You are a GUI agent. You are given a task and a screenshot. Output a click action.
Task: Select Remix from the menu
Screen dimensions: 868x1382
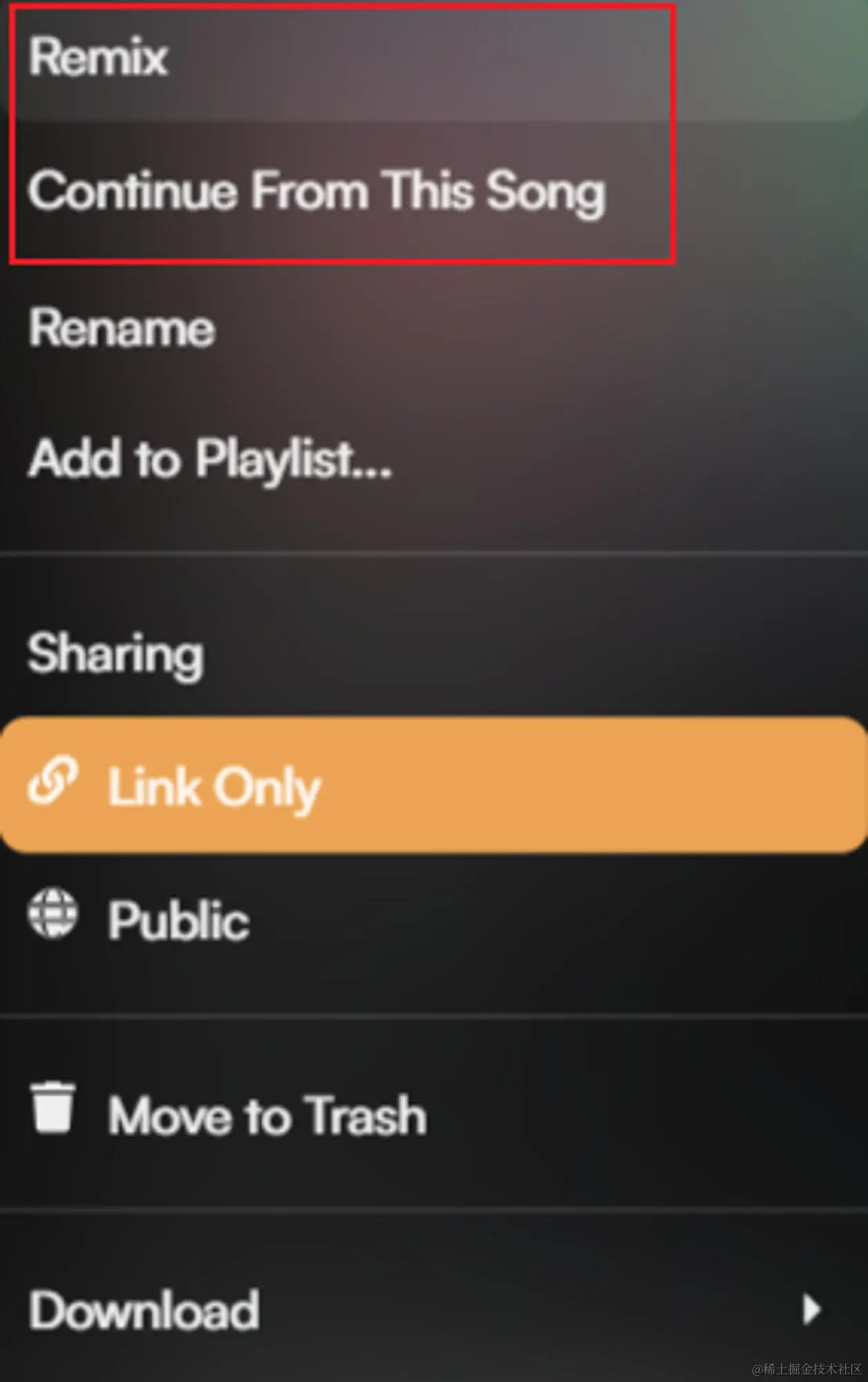click(x=98, y=57)
